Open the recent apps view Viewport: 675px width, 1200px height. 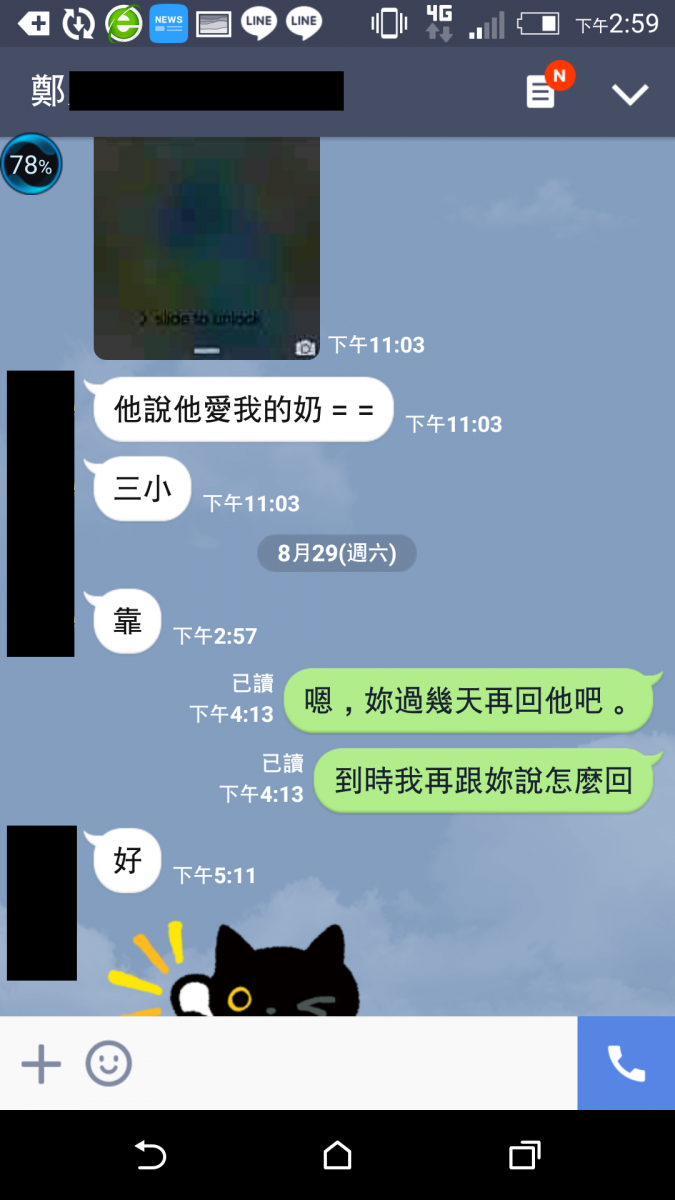(524, 1156)
